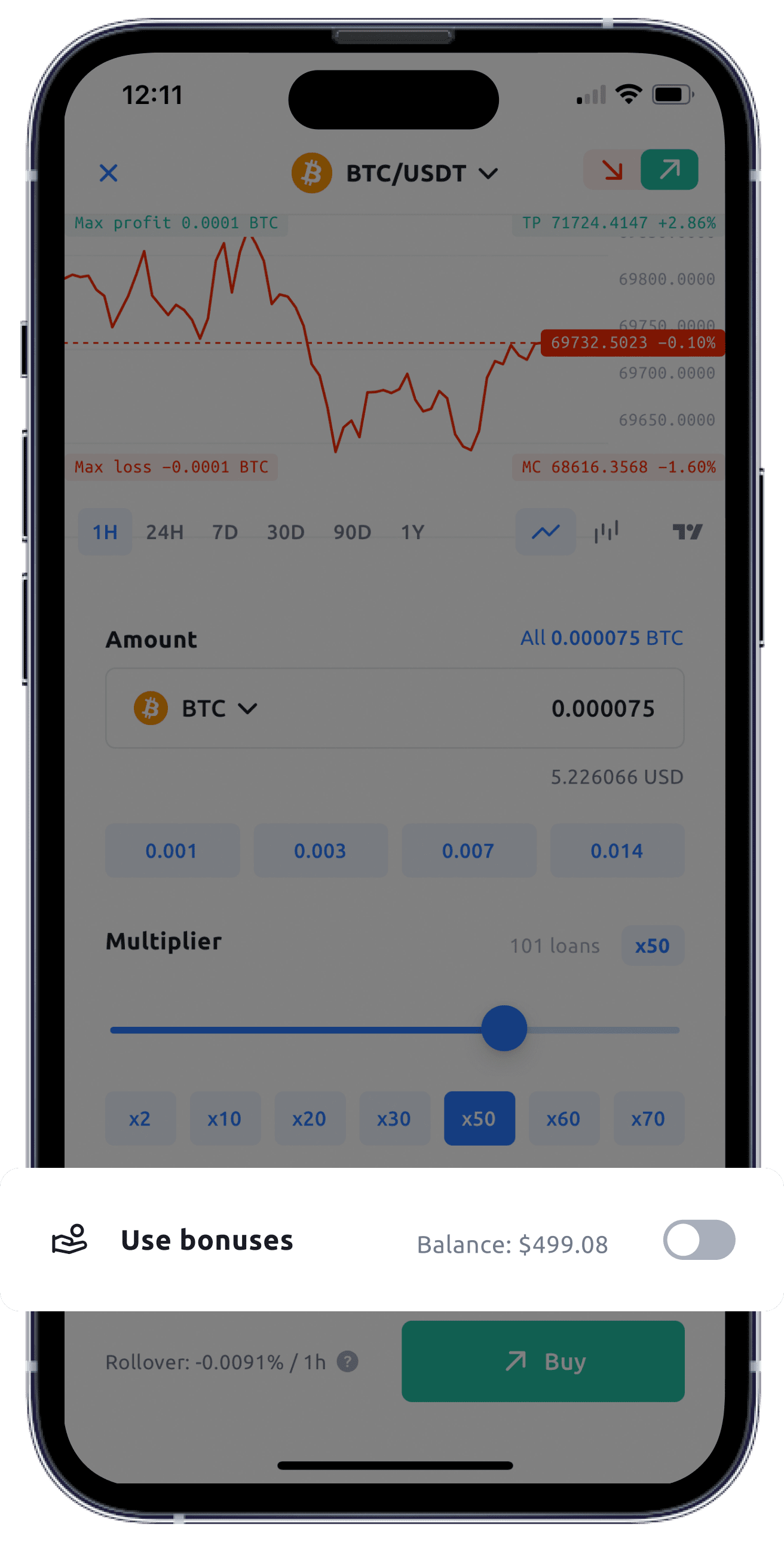Open the BTC/USDT pair selector
The height and width of the screenshot is (1542, 784).
[x=395, y=173]
